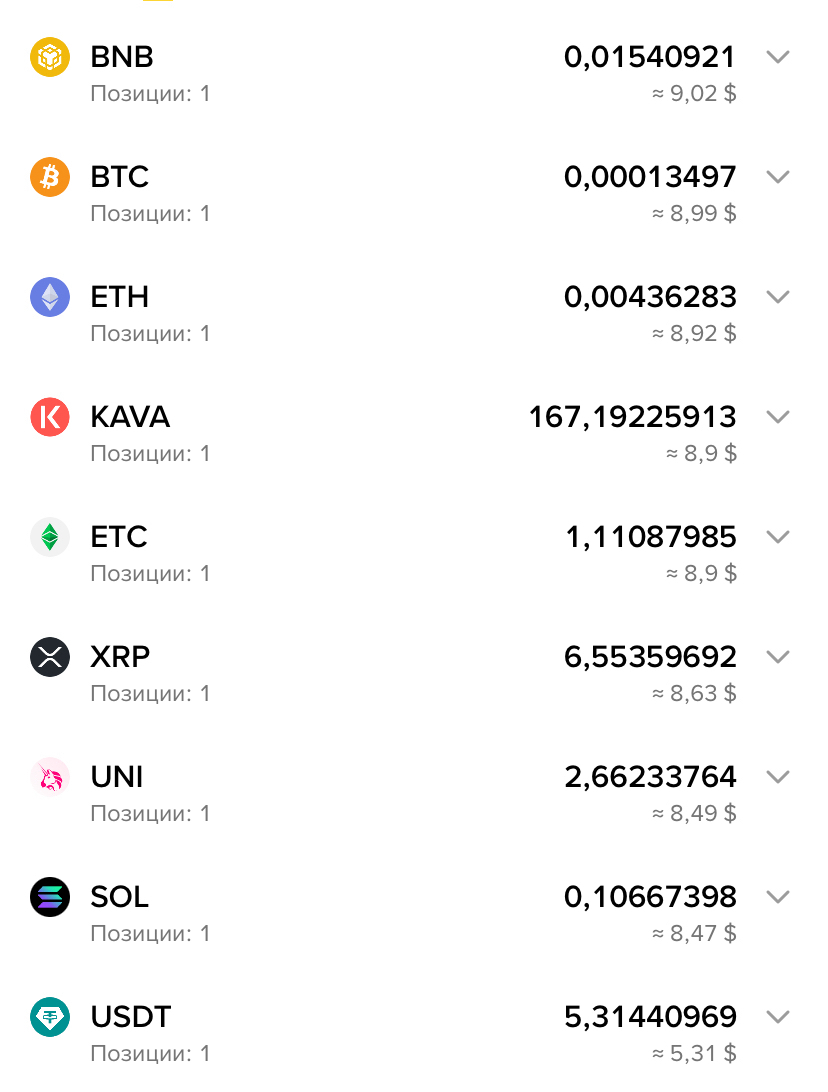Expand the UNI position chevron

pos(777,777)
